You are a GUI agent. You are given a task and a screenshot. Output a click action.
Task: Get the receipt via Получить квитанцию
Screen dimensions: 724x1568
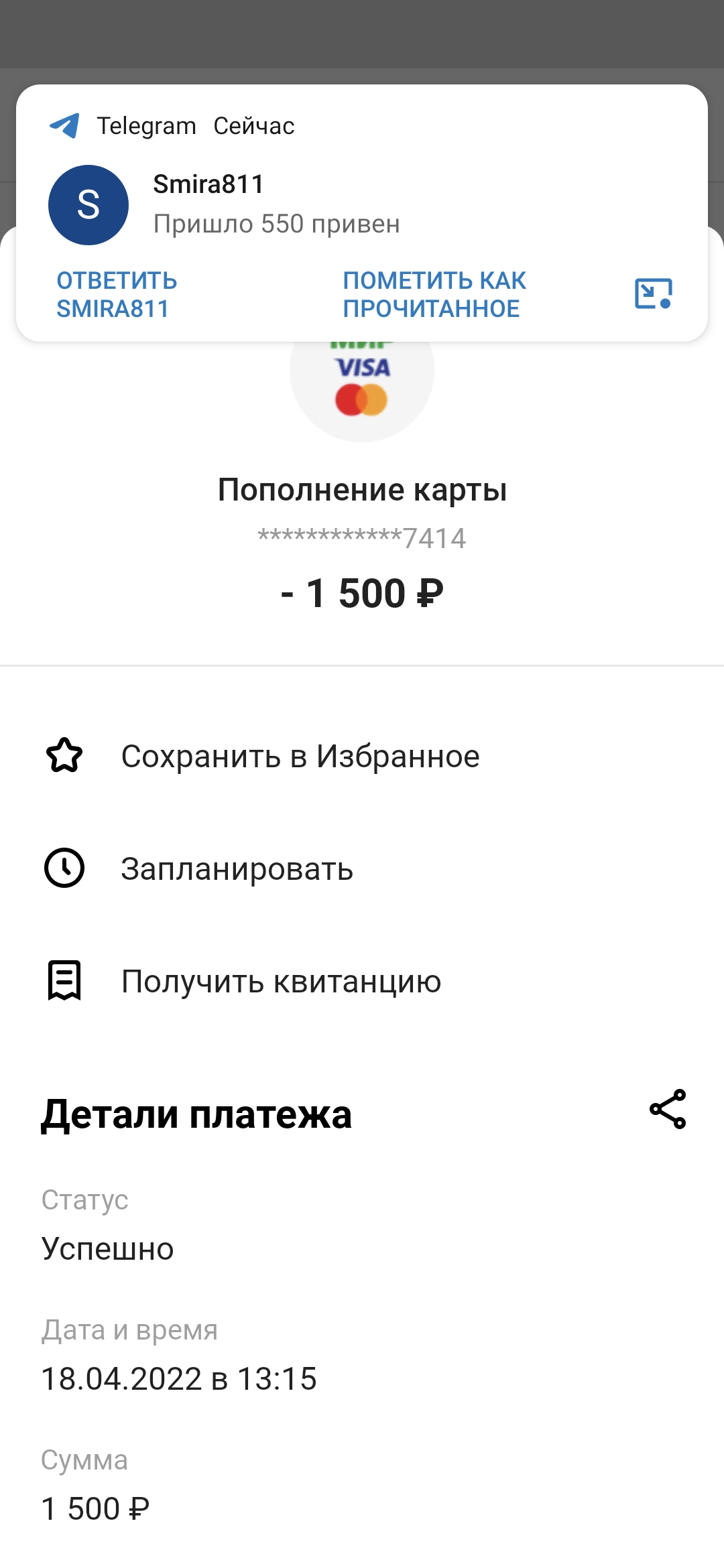tap(362, 982)
